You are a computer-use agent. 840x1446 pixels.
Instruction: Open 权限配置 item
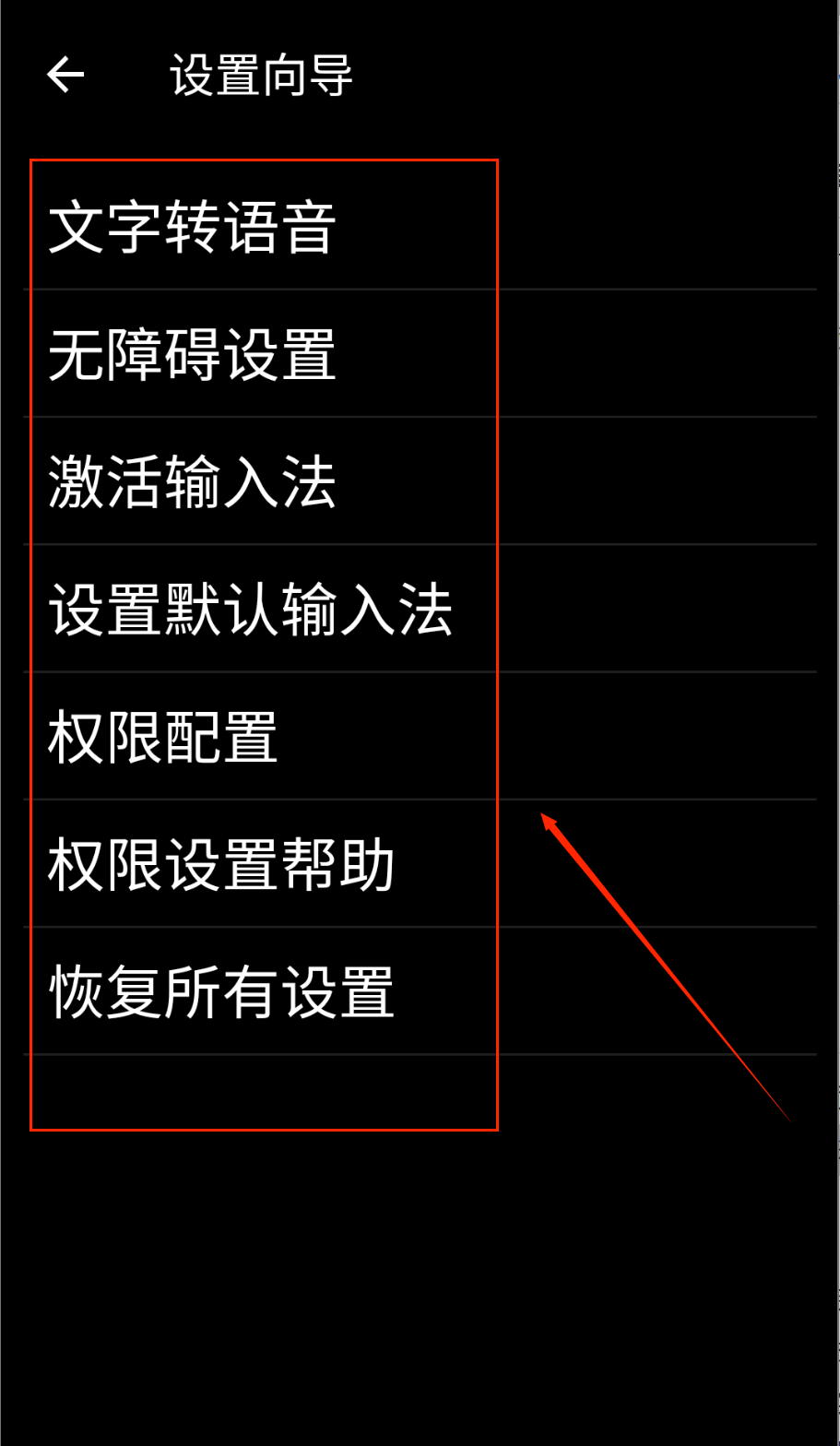tap(420, 735)
